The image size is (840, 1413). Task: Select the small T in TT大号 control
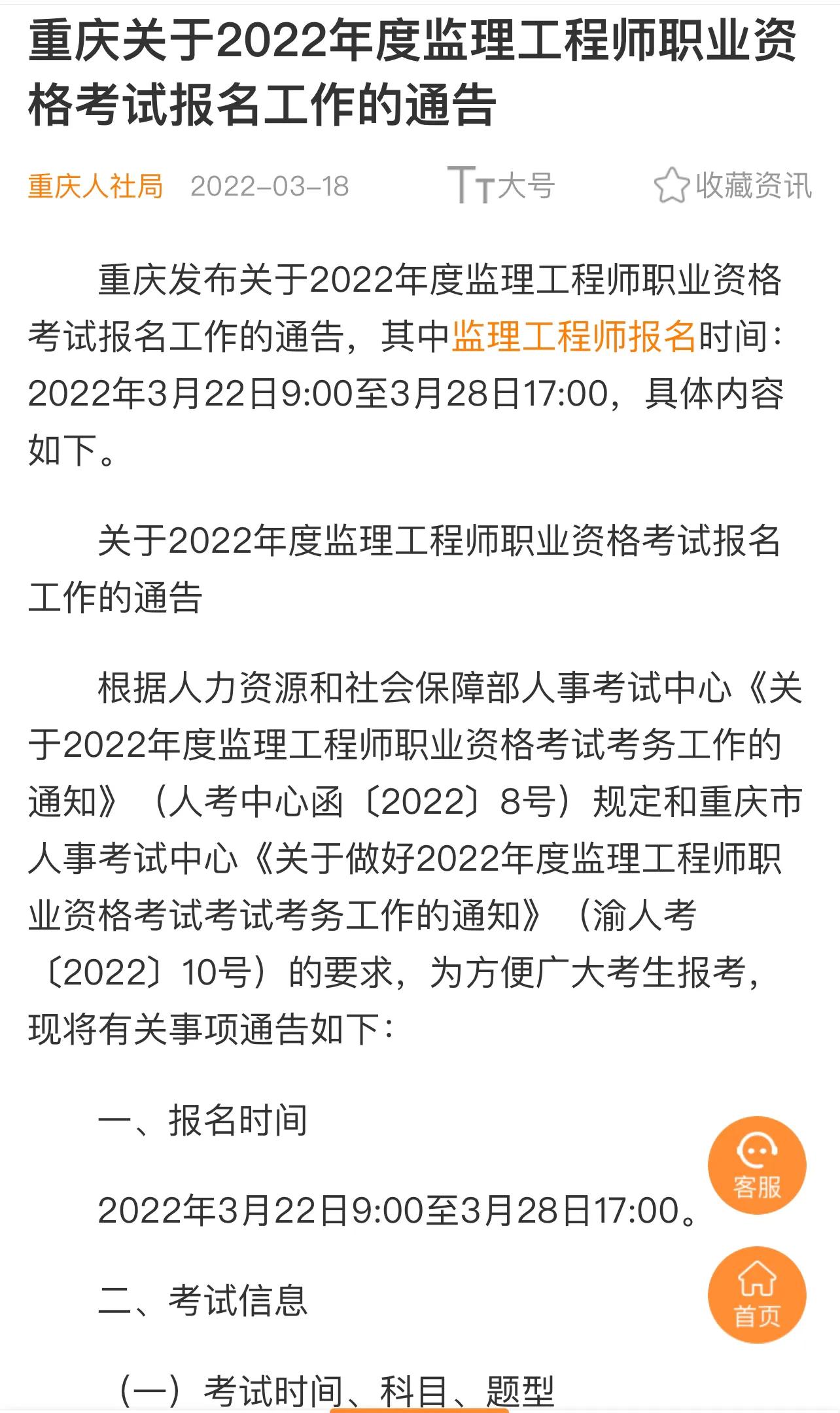tap(485, 191)
